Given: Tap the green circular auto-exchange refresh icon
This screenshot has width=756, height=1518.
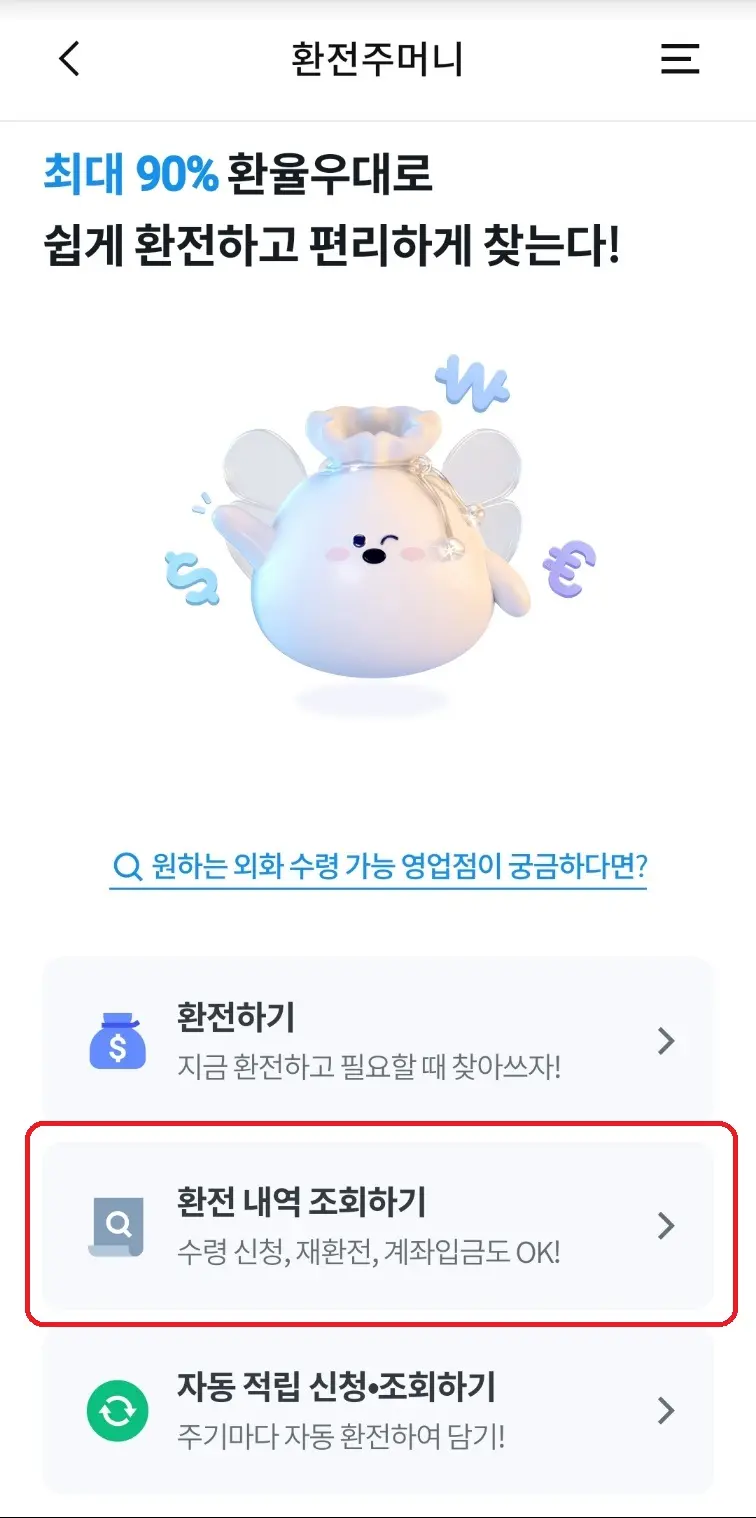Looking at the screenshot, I should 116,1411.
